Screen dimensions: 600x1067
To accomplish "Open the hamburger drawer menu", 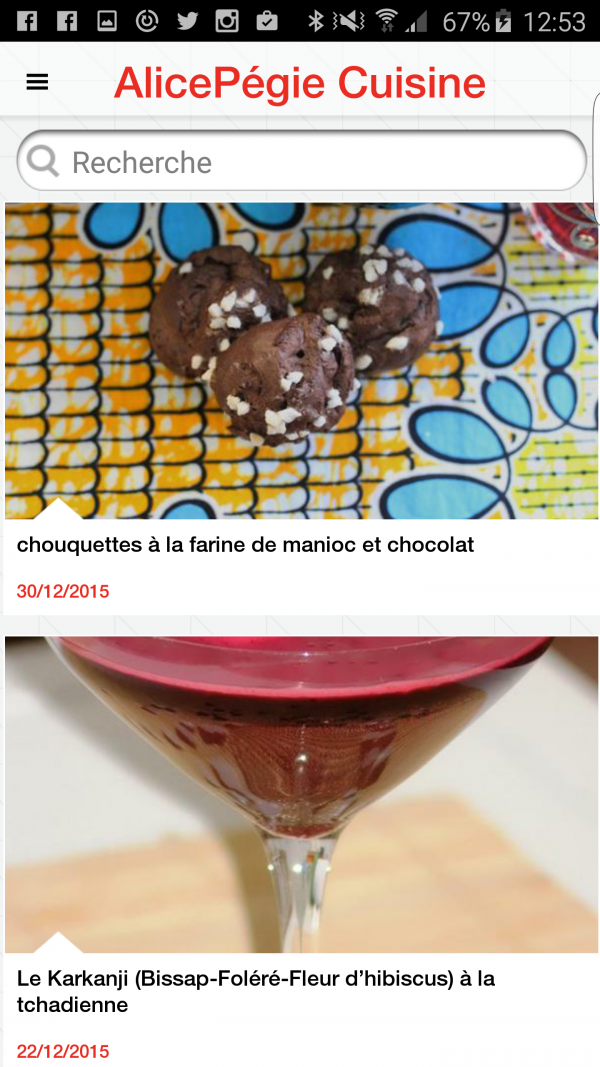I will point(37,82).
